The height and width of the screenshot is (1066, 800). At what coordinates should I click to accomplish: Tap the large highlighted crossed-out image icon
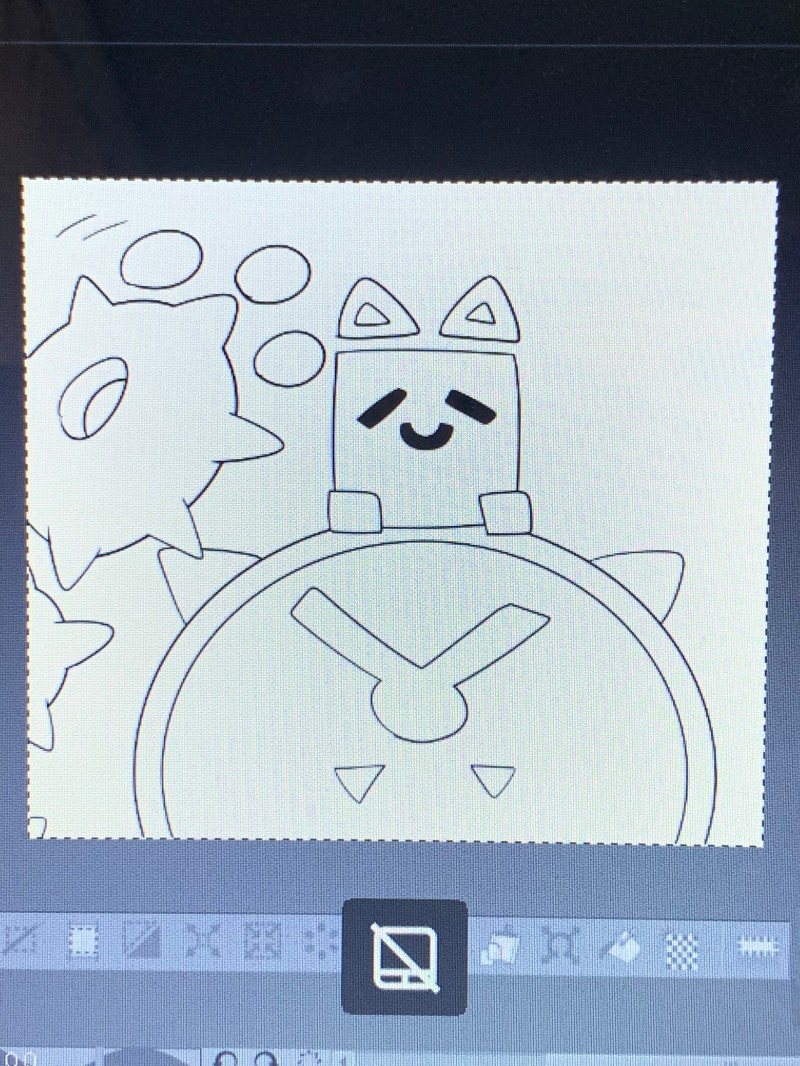click(x=405, y=957)
